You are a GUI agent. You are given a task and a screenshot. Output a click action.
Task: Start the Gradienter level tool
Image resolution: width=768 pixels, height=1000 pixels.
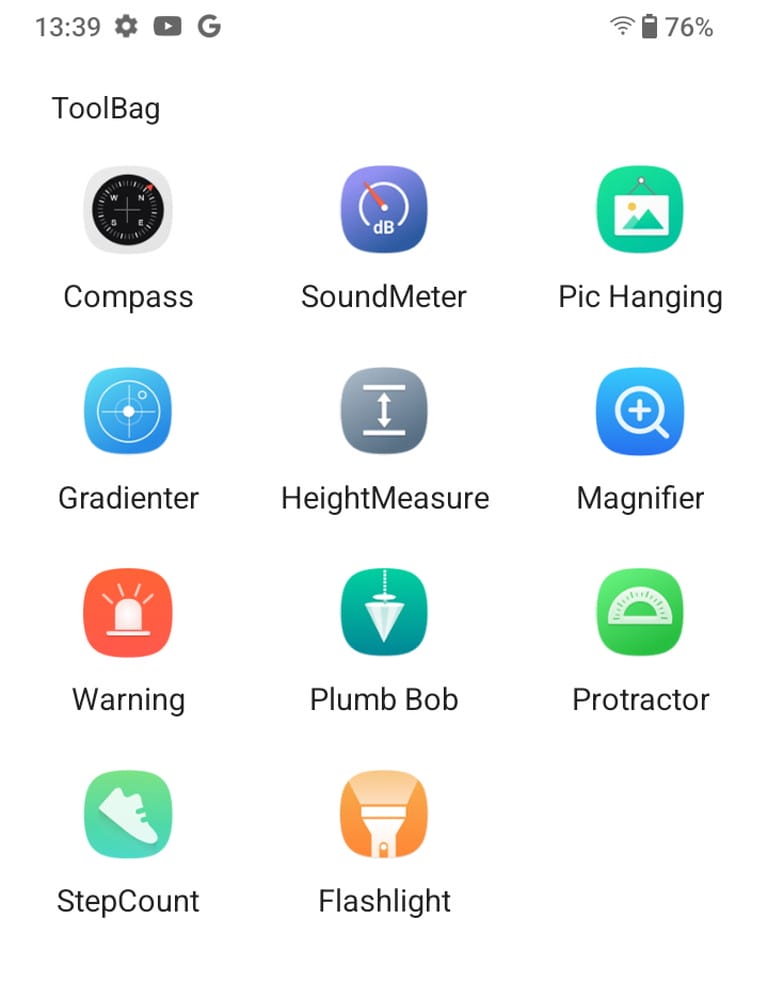[128, 411]
